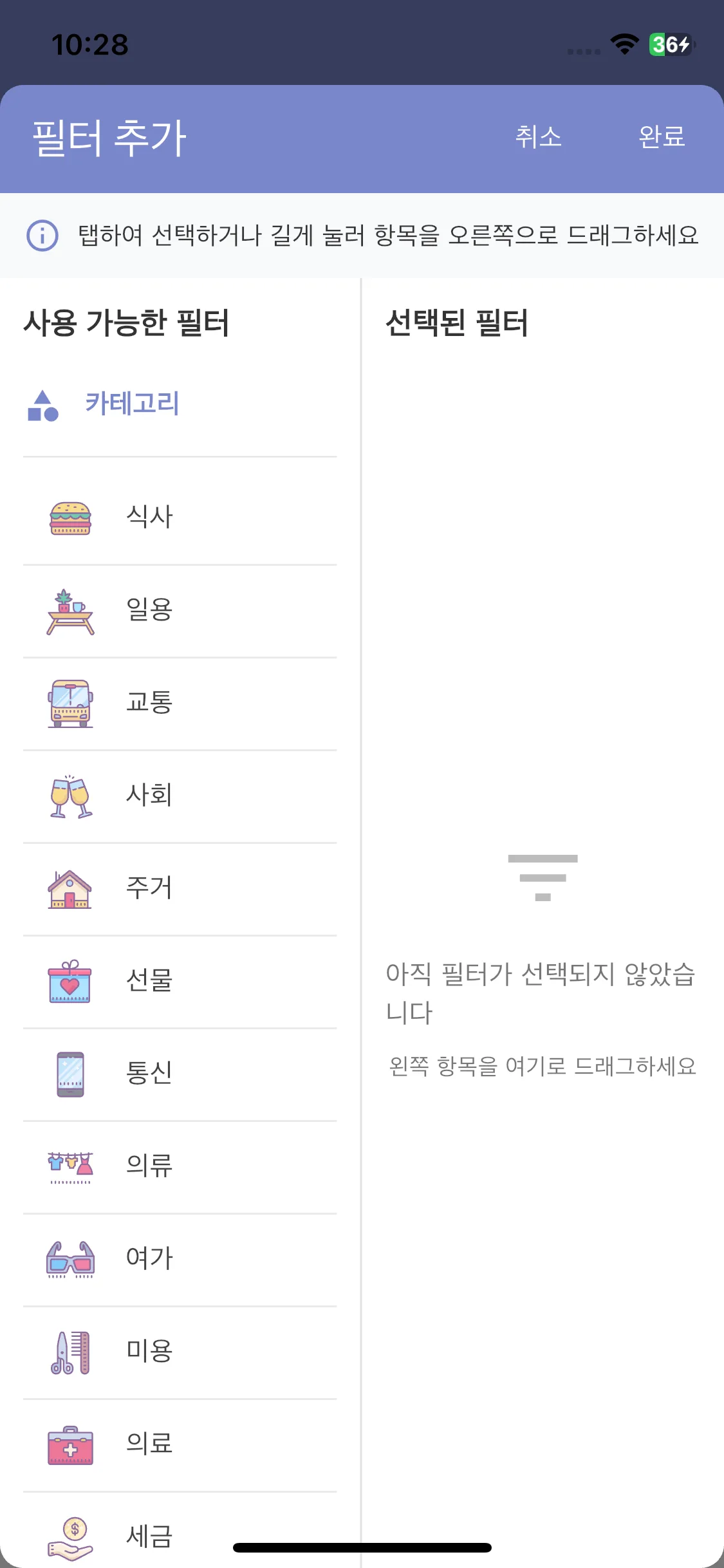This screenshot has height=1568, width=724.
Task: Click the 취소 cancel button
Action: point(539,137)
